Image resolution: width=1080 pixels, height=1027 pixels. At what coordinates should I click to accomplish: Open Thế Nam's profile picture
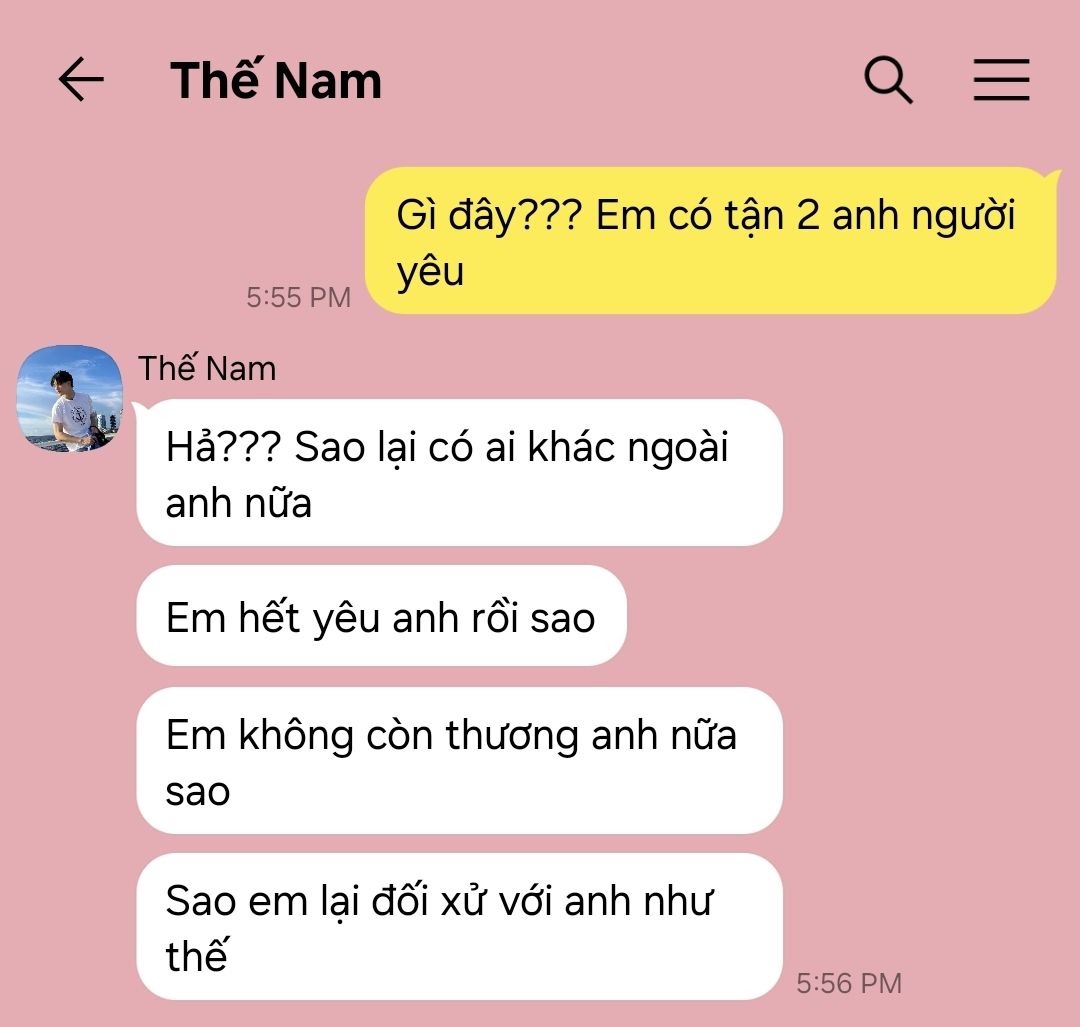click(71, 398)
